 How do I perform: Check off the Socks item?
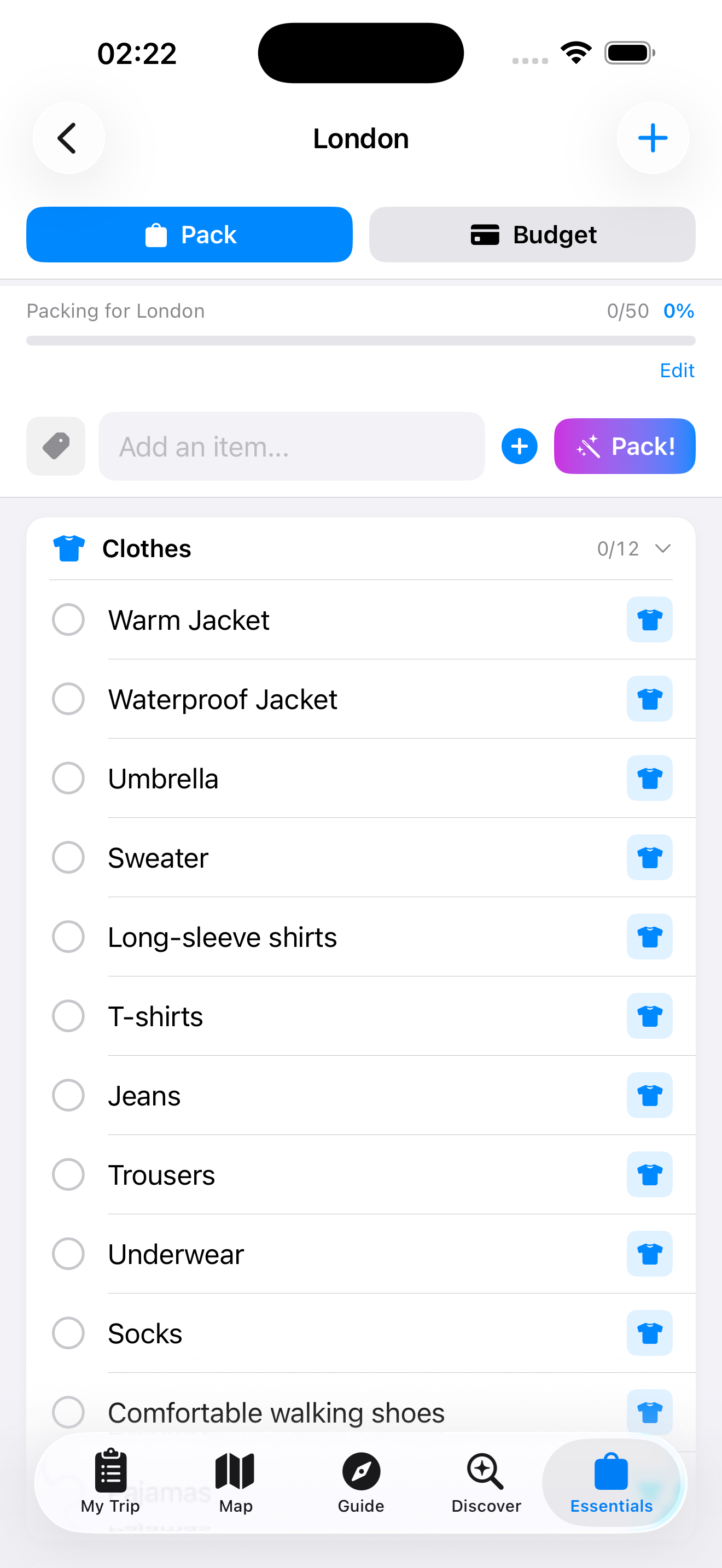[68, 1333]
